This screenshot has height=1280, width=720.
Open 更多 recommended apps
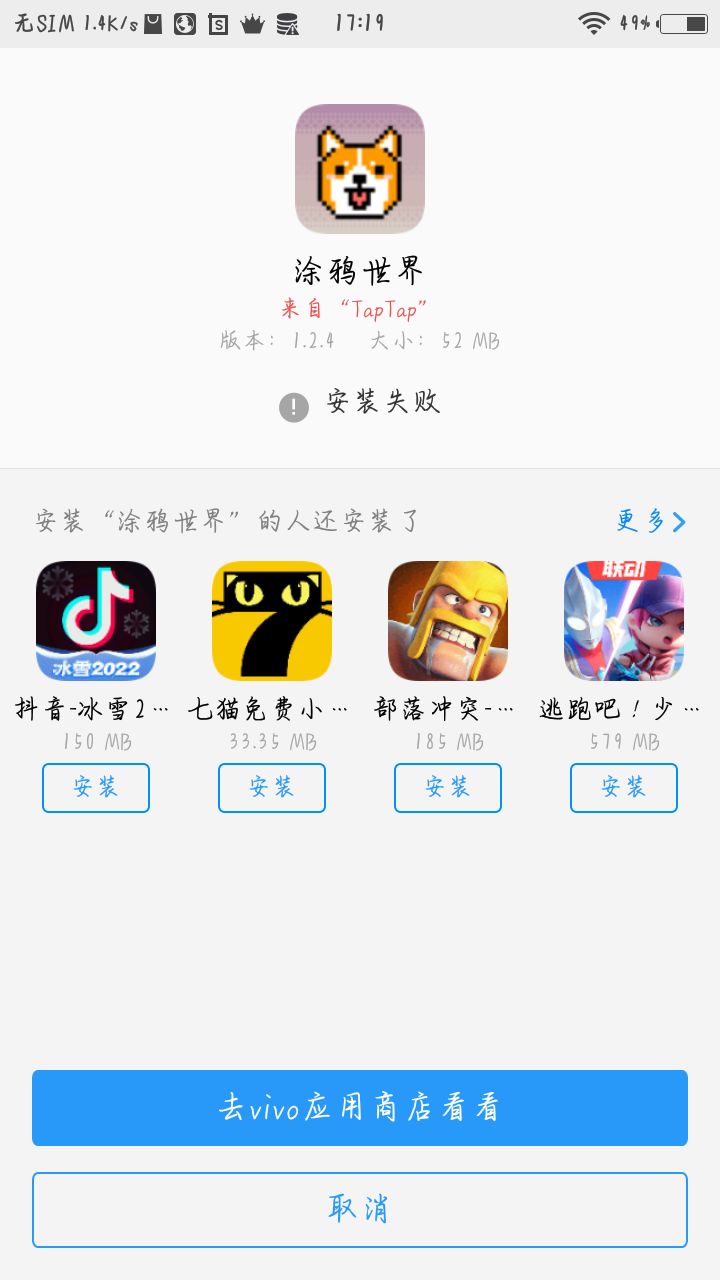click(651, 521)
